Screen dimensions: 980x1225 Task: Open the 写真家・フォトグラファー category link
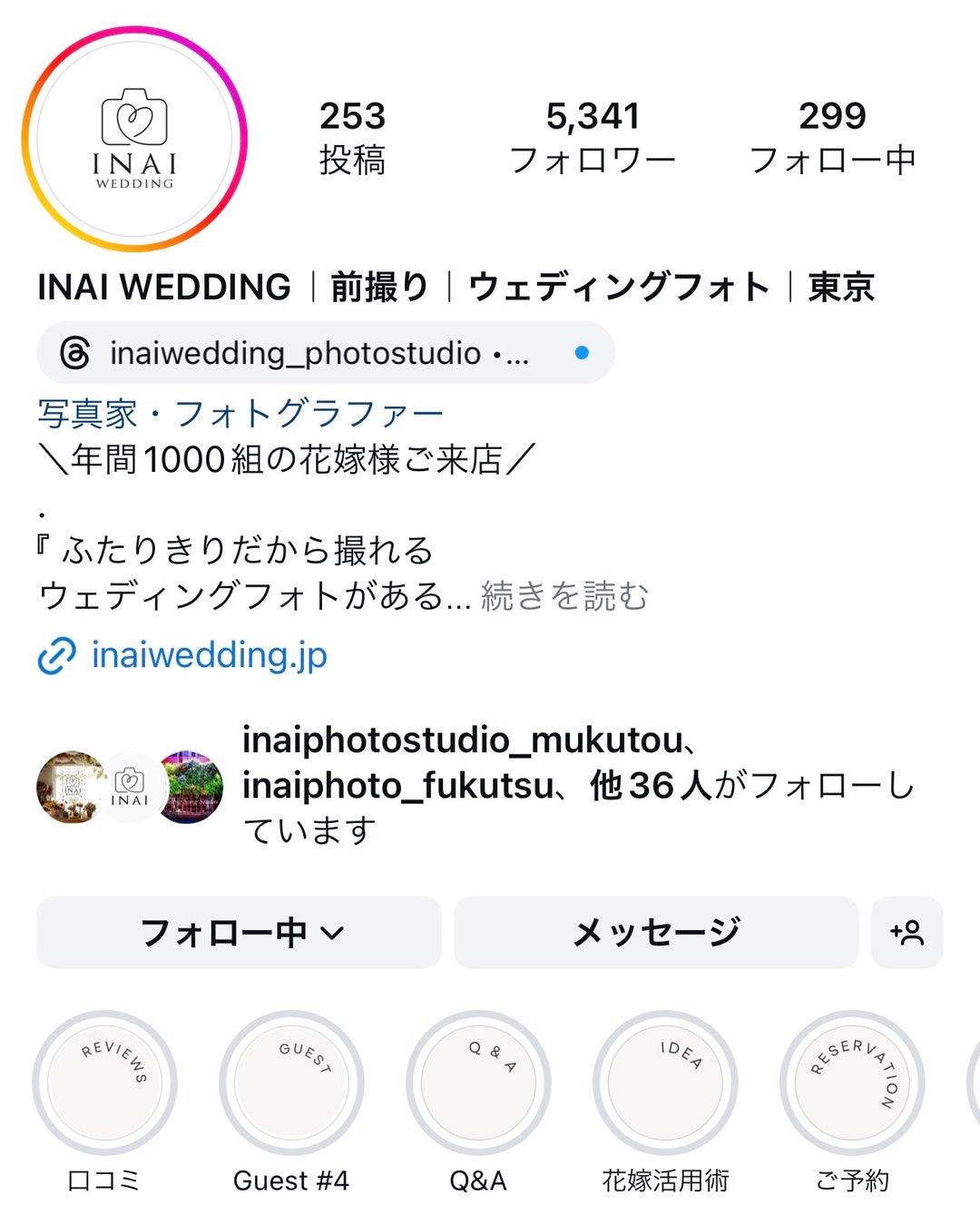click(x=240, y=414)
